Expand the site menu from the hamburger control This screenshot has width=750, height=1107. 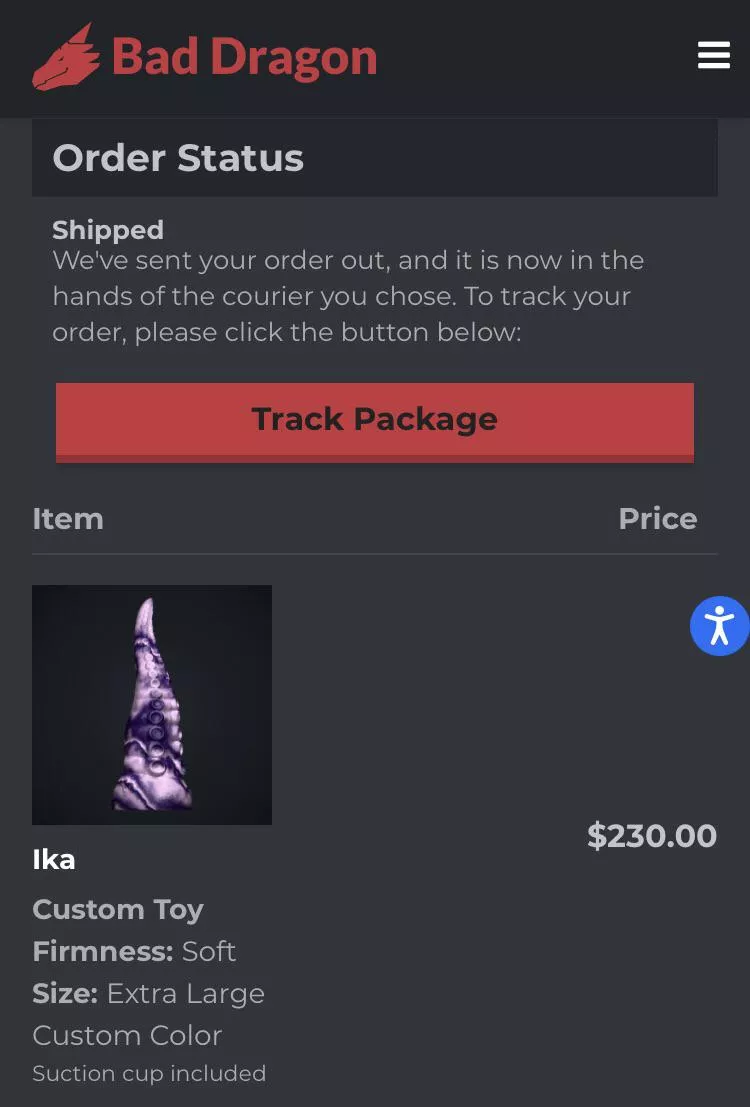(713, 56)
